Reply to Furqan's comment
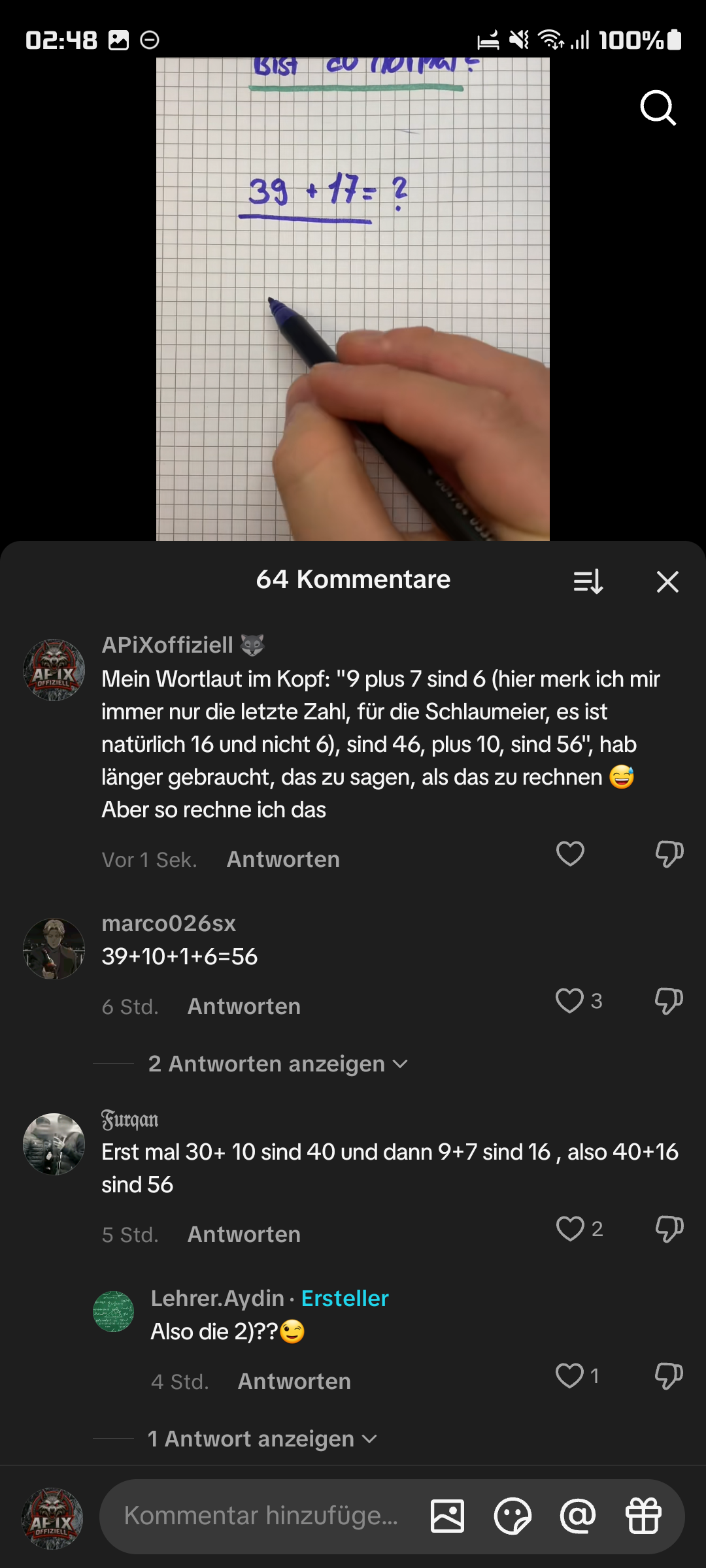Viewport: 706px width, 1568px height. (x=244, y=1234)
